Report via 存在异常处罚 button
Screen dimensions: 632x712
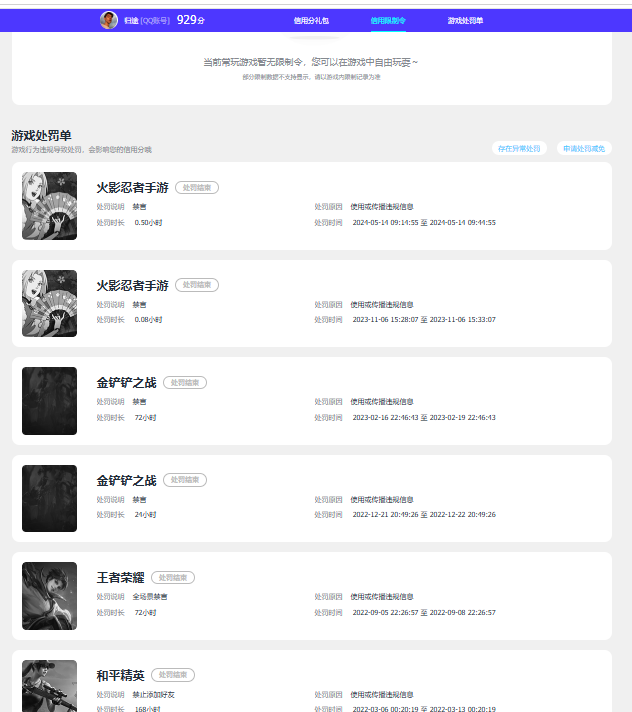pyautogui.click(x=520, y=148)
